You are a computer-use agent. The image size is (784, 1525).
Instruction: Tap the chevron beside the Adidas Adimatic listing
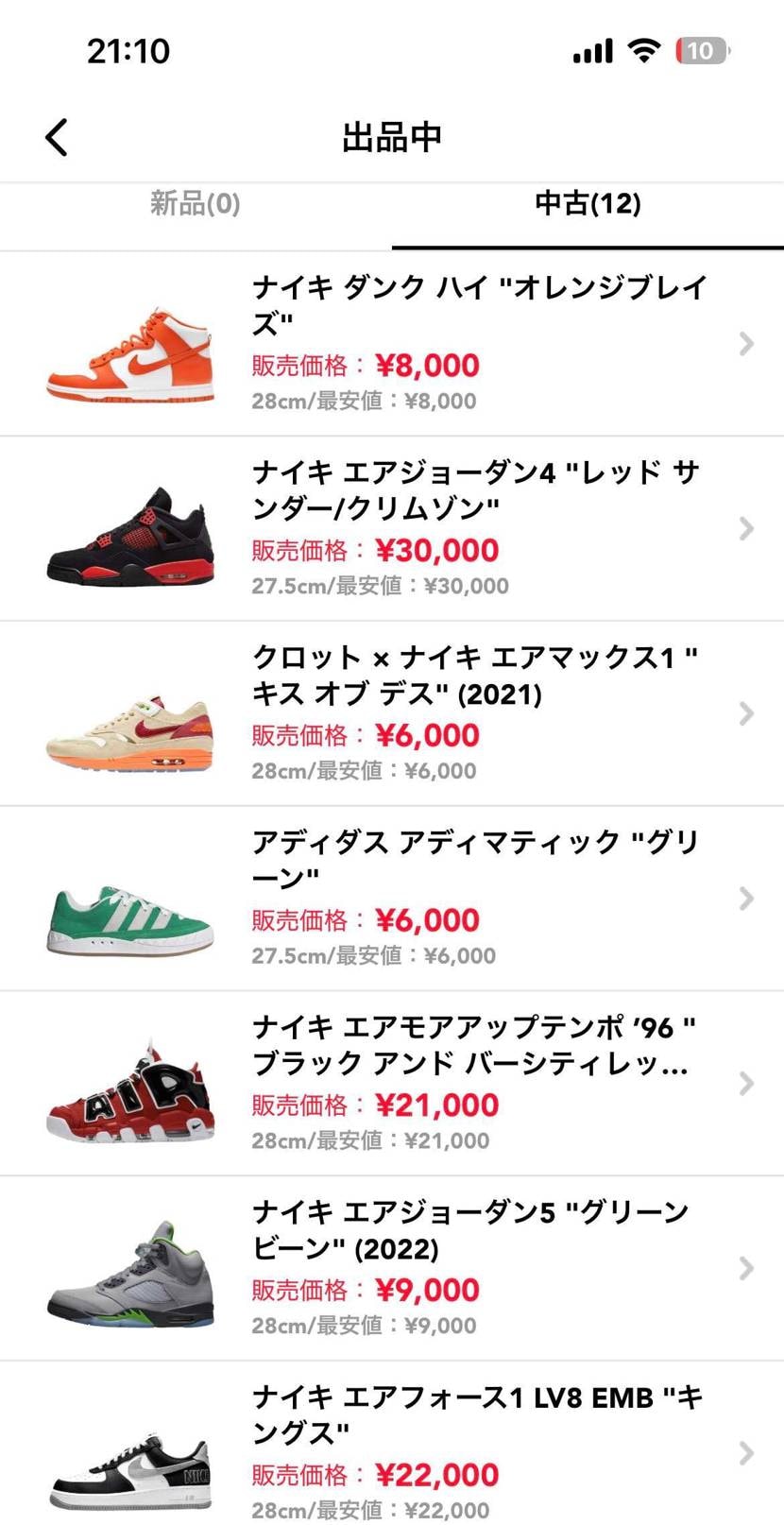point(745,899)
